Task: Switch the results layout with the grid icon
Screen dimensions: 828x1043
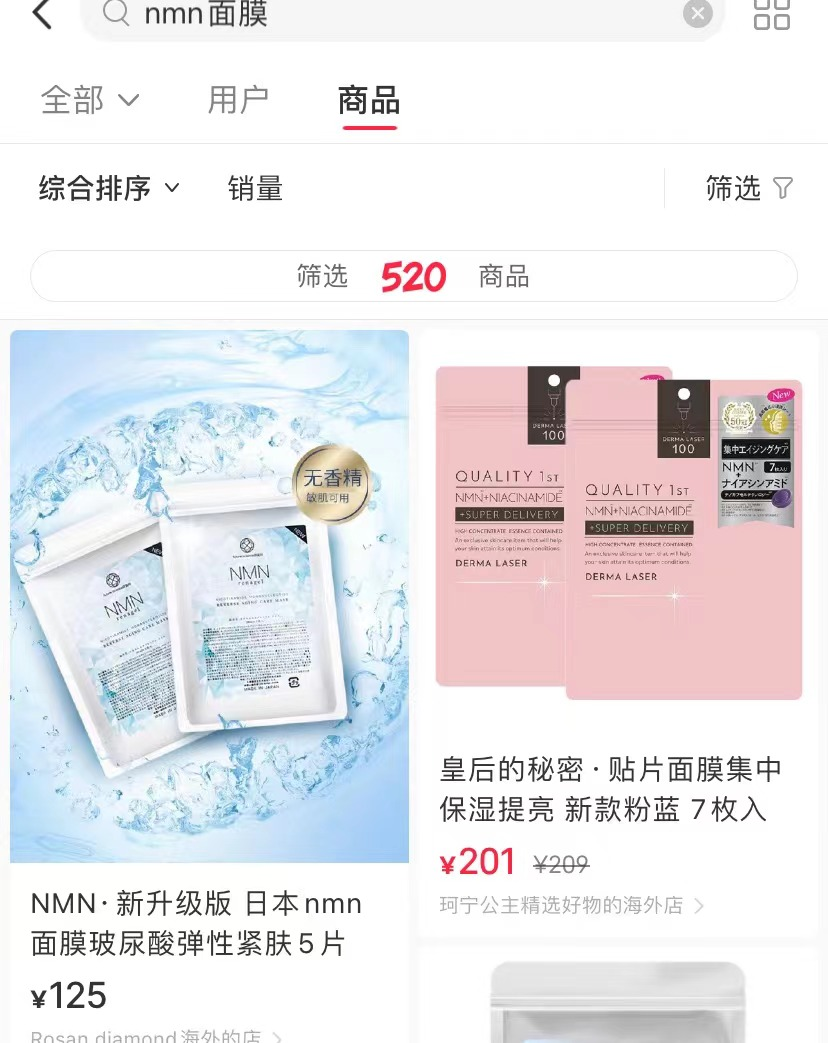Action: 771,15
